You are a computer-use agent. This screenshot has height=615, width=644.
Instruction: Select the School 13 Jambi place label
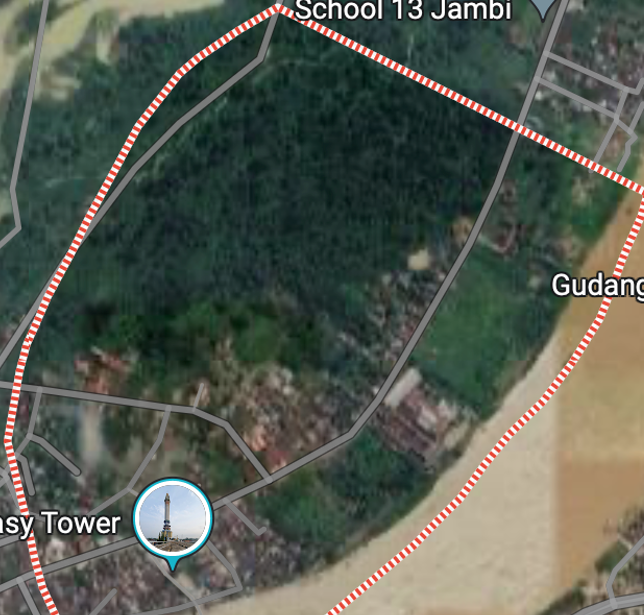(x=403, y=11)
